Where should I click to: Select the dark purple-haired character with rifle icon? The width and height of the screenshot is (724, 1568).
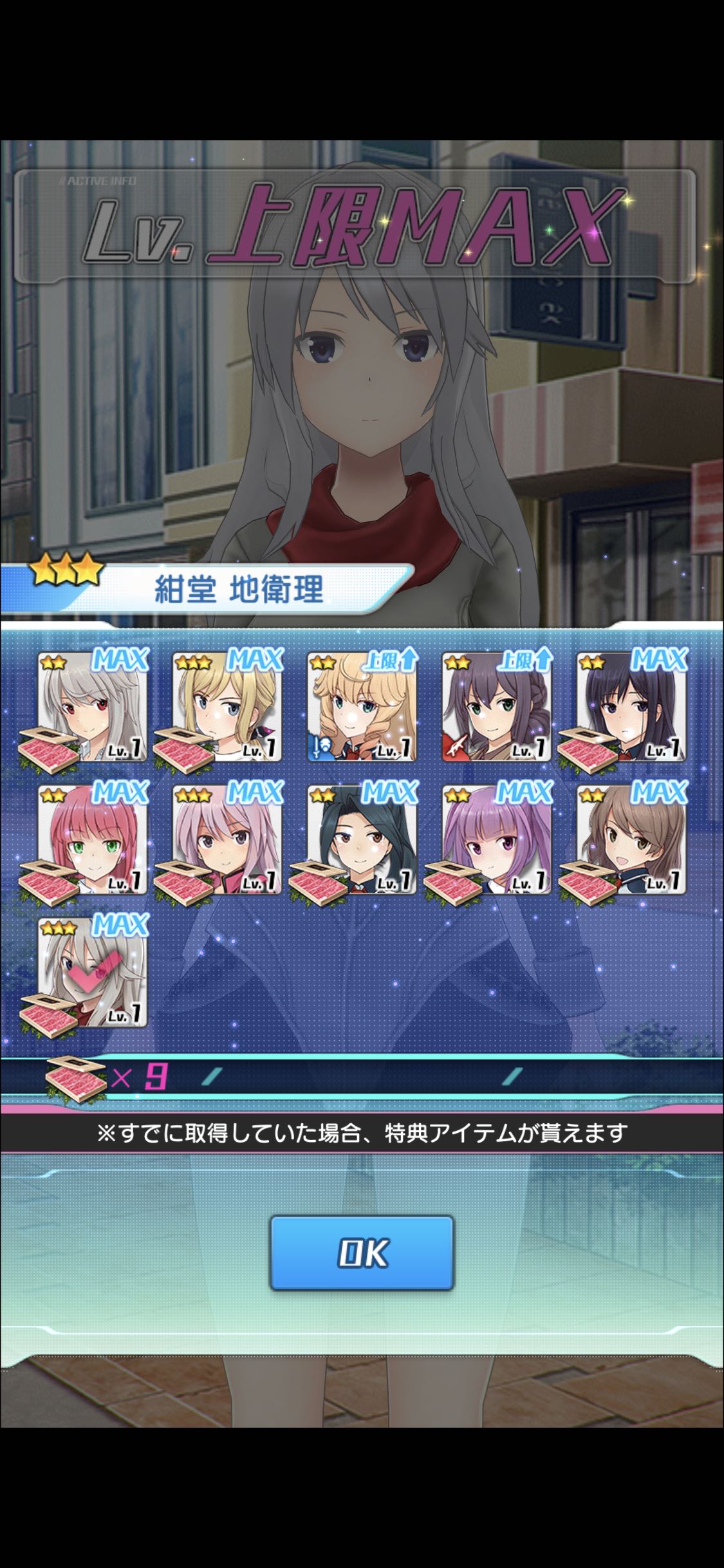[497, 707]
